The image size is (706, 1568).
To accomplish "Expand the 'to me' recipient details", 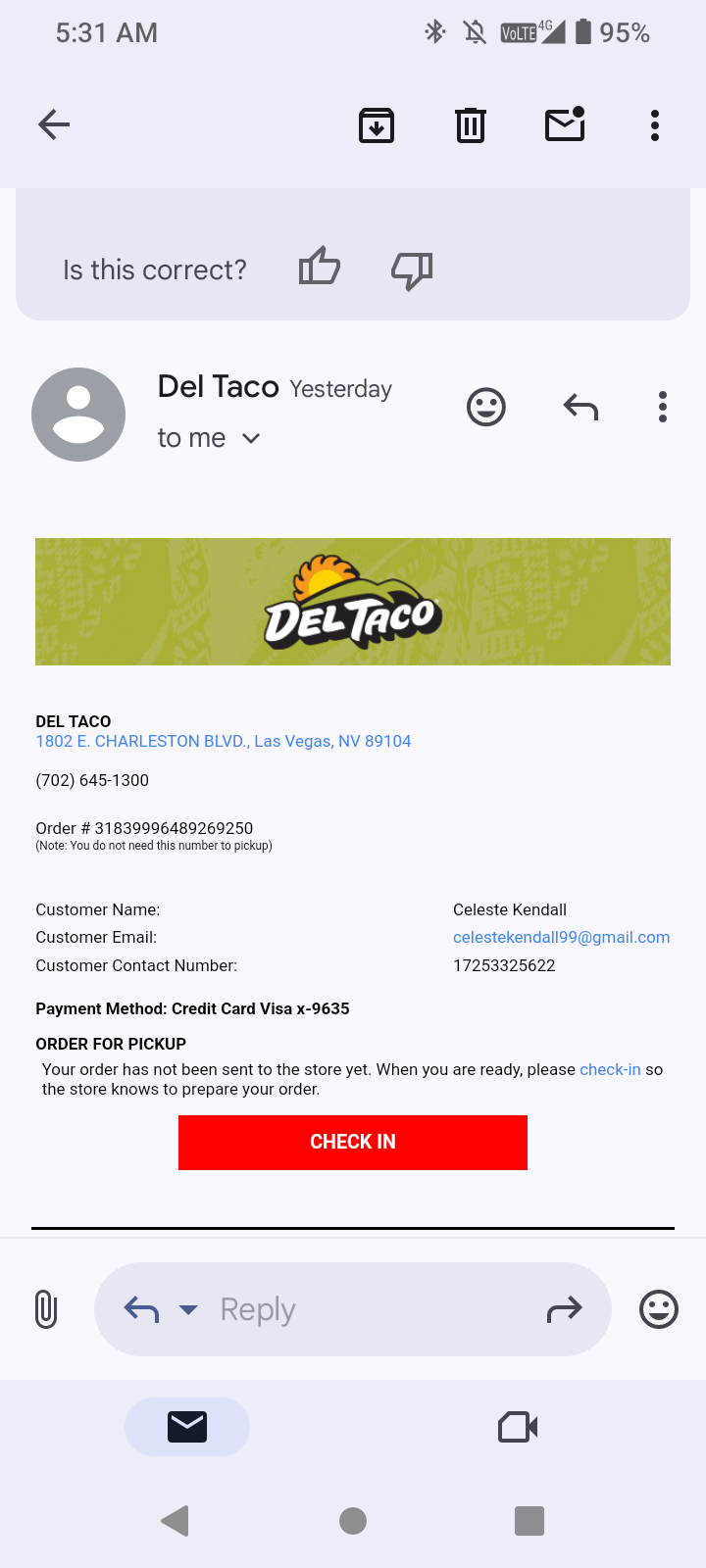I will coord(251,438).
